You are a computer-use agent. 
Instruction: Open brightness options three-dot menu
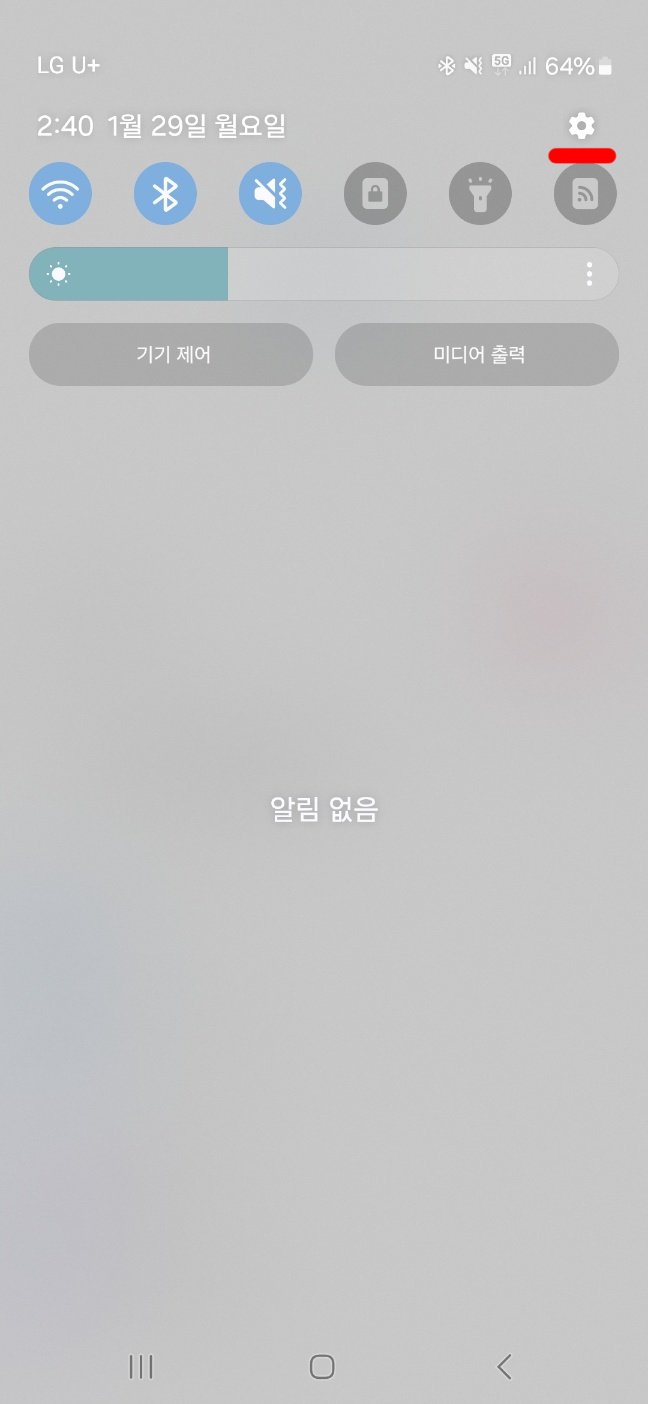[590, 274]
